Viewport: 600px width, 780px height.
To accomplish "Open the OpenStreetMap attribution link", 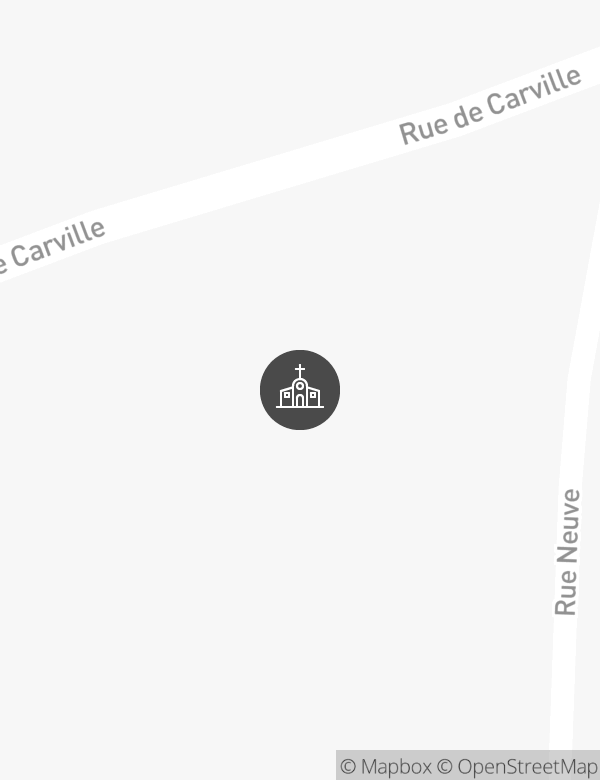I will (x=518, y=767).
